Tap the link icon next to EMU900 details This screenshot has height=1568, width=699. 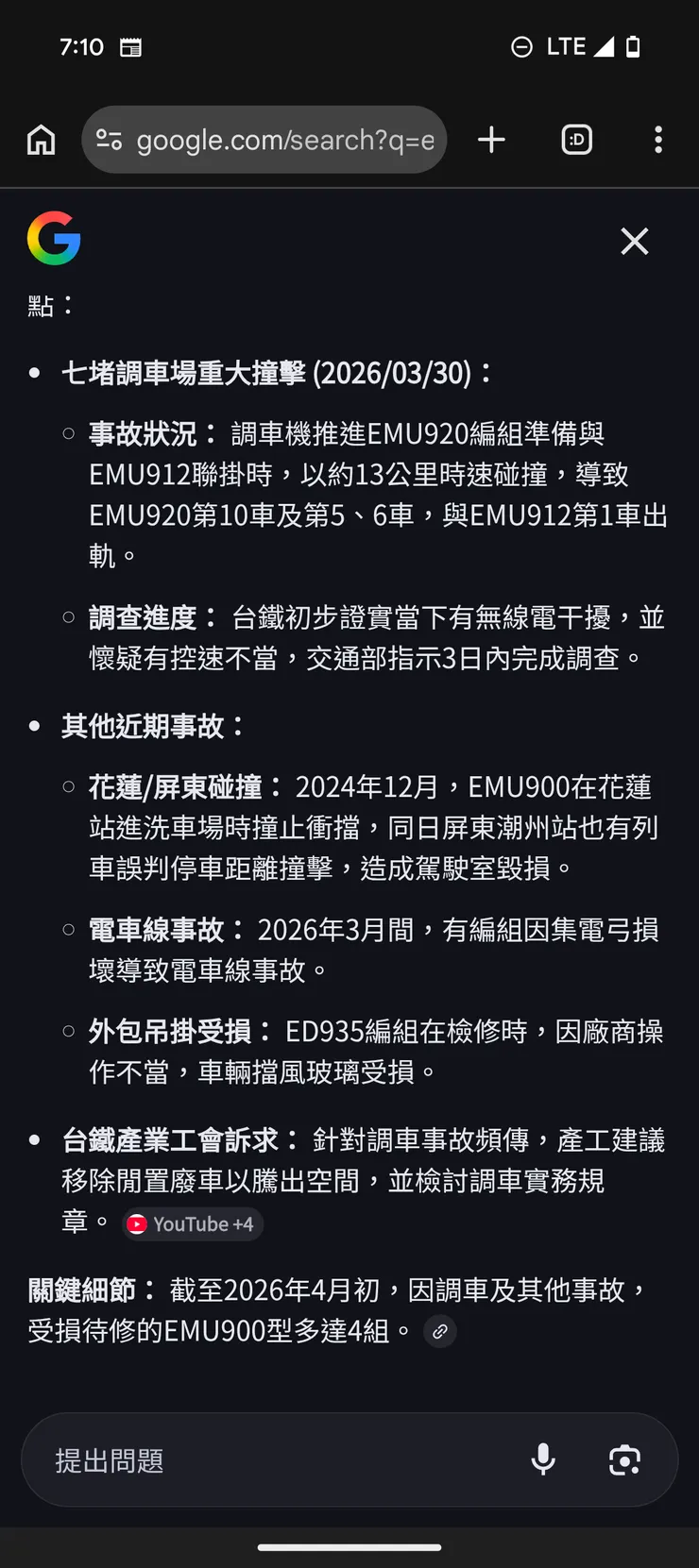pyautogui.click(x=439, y=1331)
